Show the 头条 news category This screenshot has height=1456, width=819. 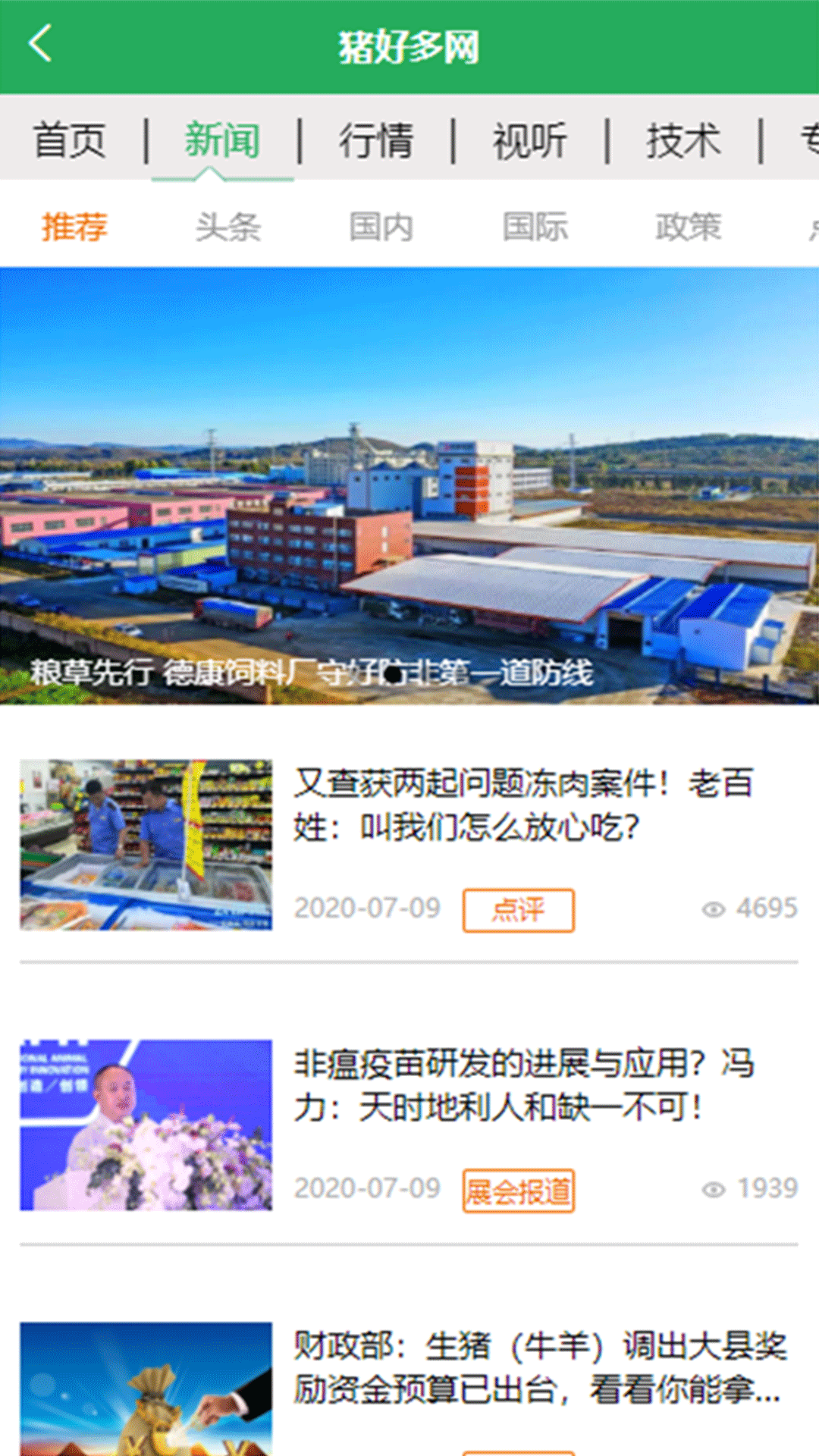pyautogui.click(x=228, y=227)
